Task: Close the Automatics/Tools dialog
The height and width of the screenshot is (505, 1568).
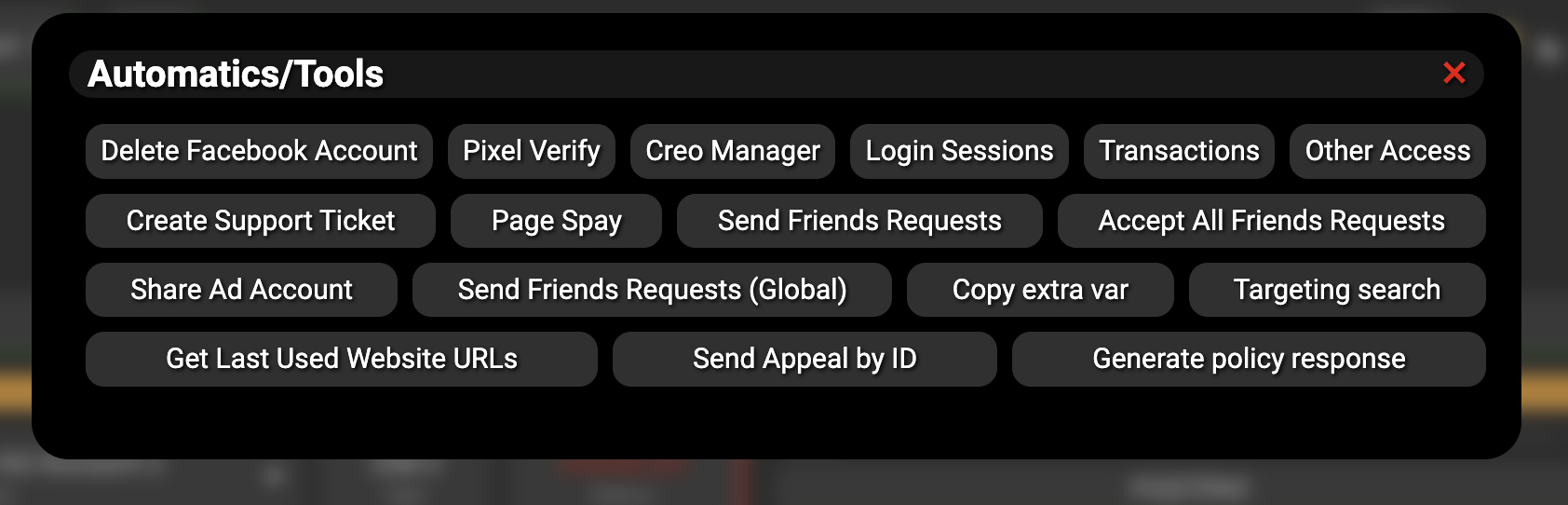Action: 1453,74
